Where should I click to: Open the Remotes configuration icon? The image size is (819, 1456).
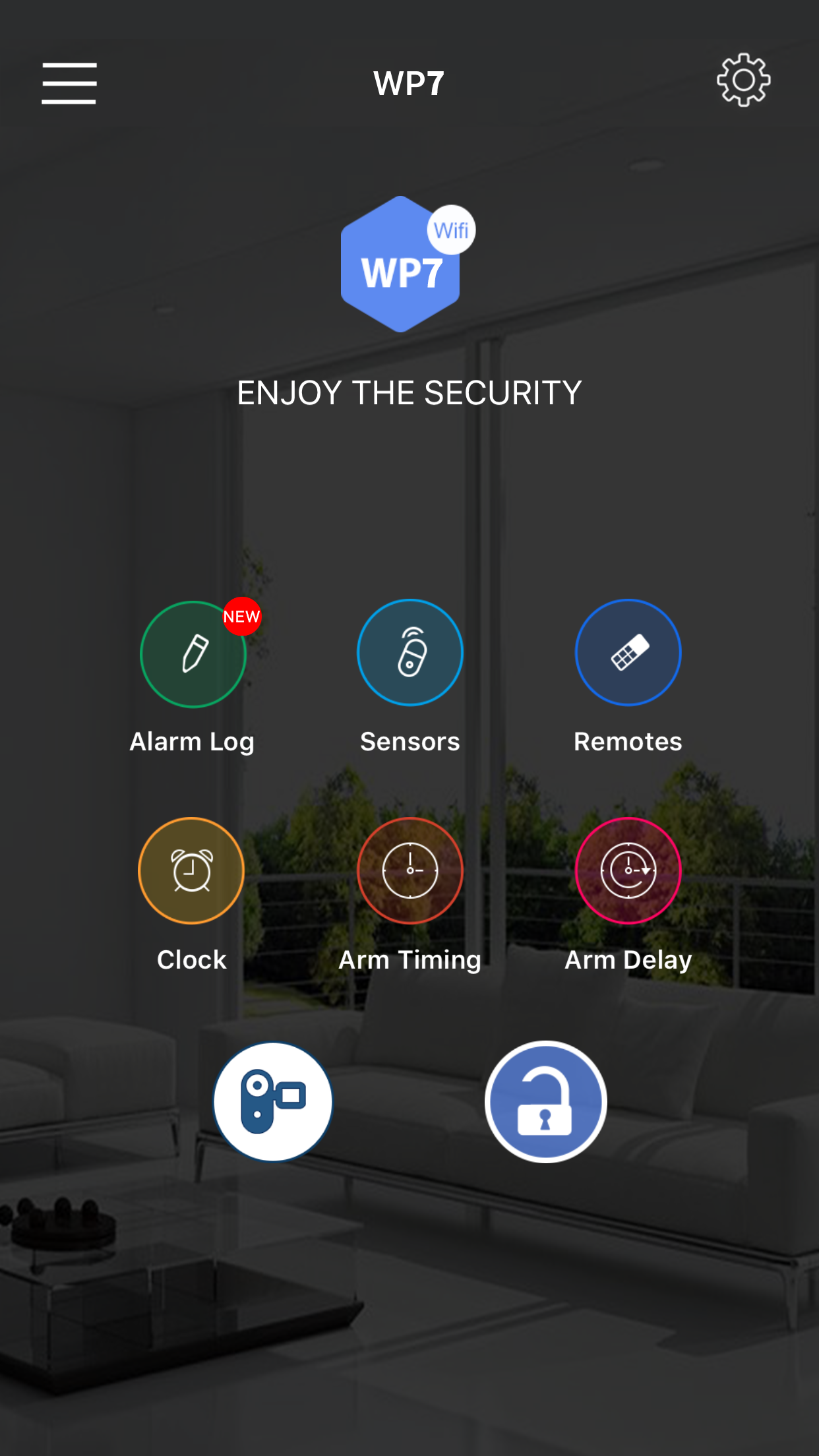point(627,652)
